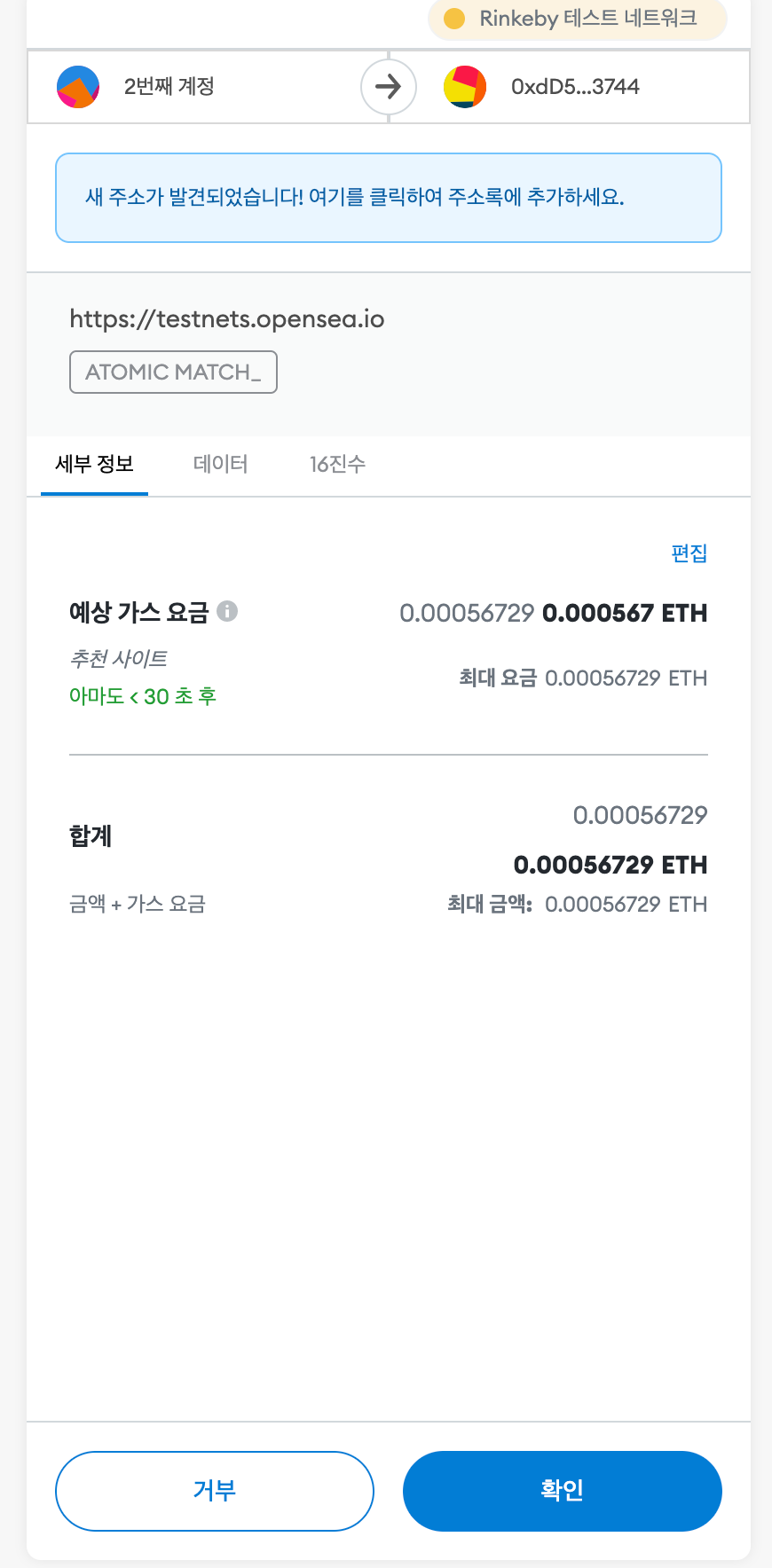Reject the transaction with 거부
The width and height of the screenshot is (772, 1568).
pos(215,1491)
